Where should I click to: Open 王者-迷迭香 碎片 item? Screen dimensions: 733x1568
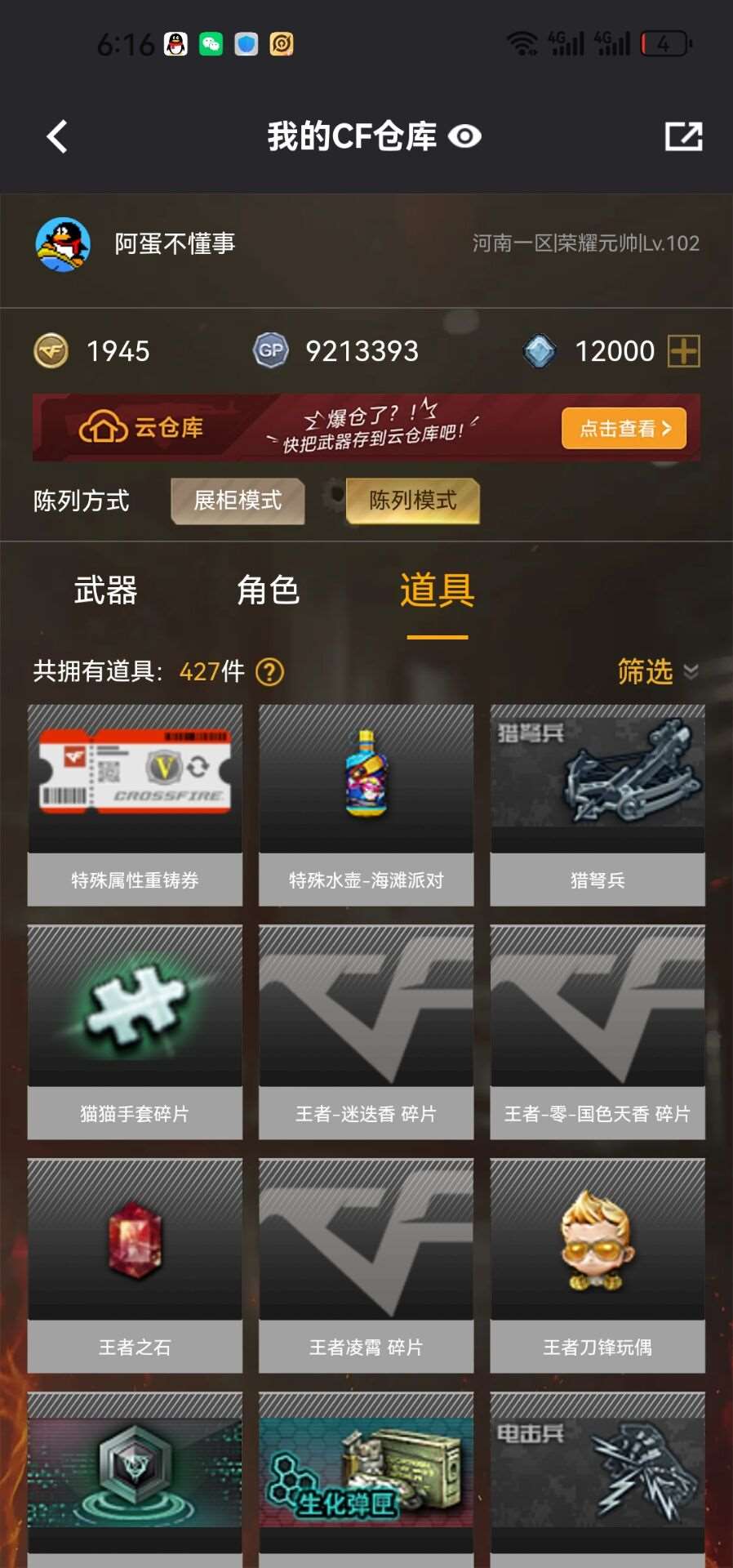[366, 1031]
